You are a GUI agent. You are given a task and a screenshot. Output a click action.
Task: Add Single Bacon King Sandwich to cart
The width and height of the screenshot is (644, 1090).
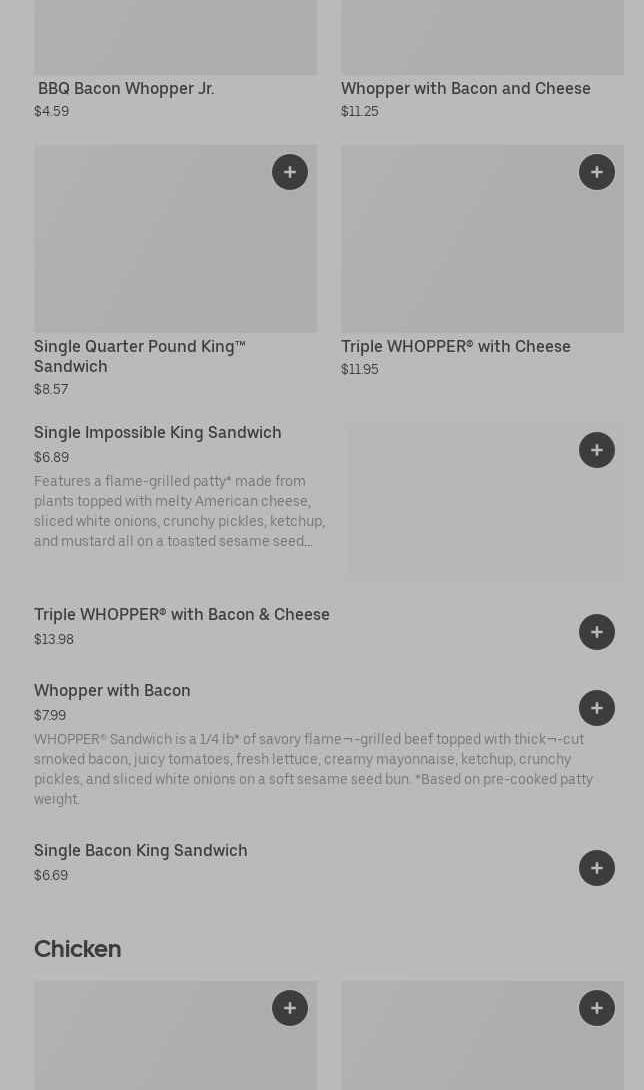point(597,868)
